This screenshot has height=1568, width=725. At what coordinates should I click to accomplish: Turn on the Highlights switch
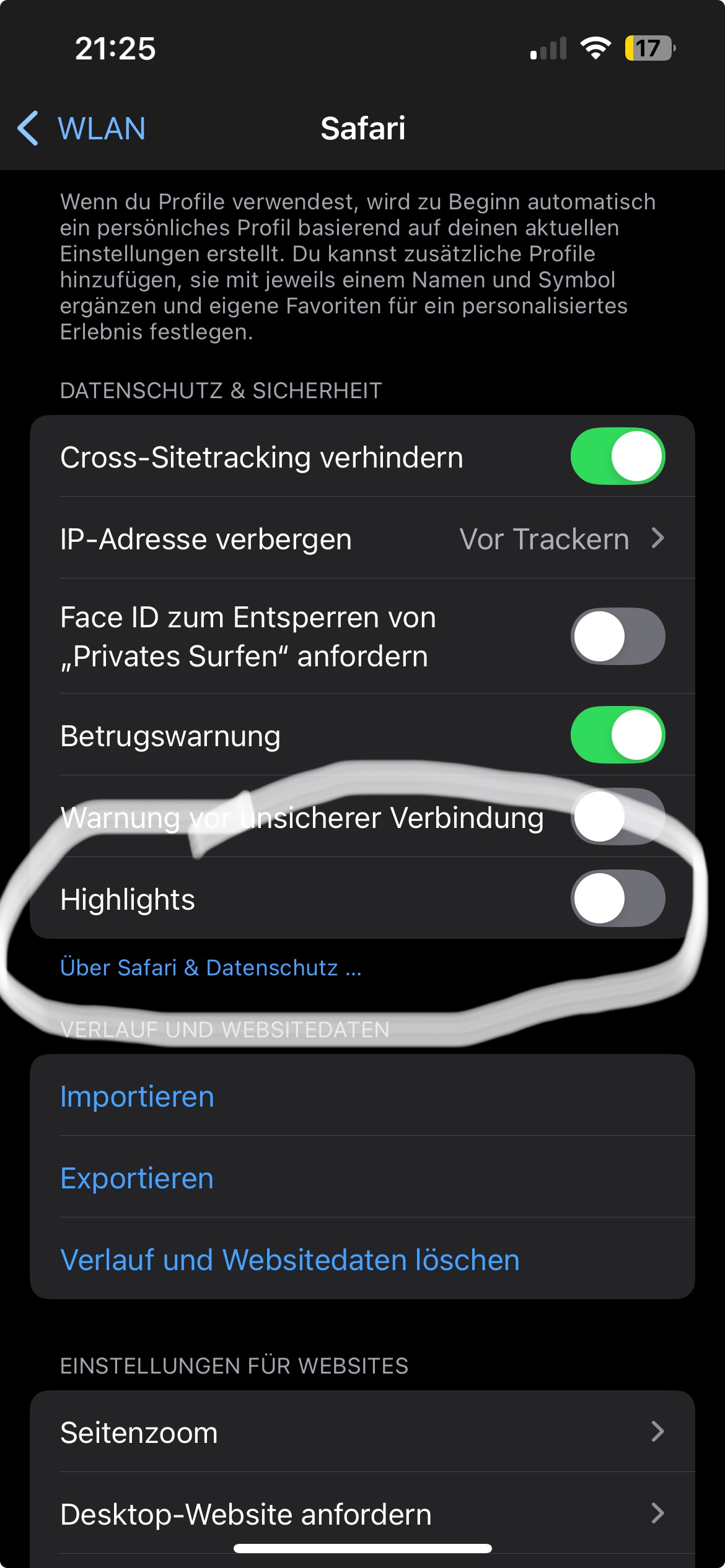pyautogui.click(x=617, y=899)
